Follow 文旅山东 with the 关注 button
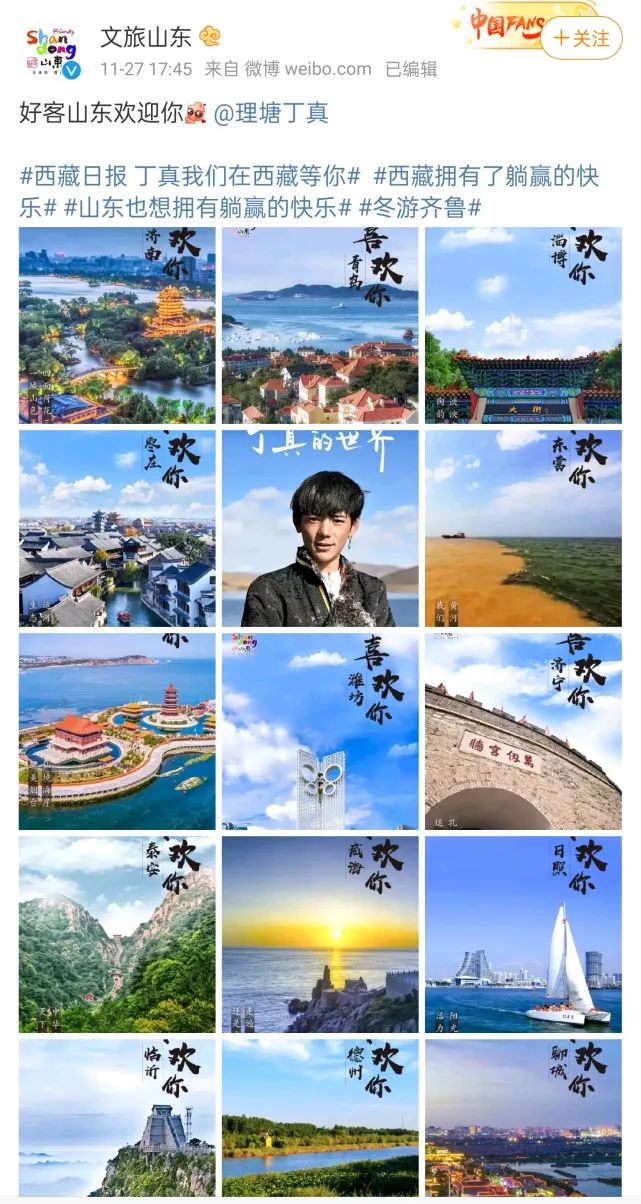641x1204 pixels. (582, 38)
